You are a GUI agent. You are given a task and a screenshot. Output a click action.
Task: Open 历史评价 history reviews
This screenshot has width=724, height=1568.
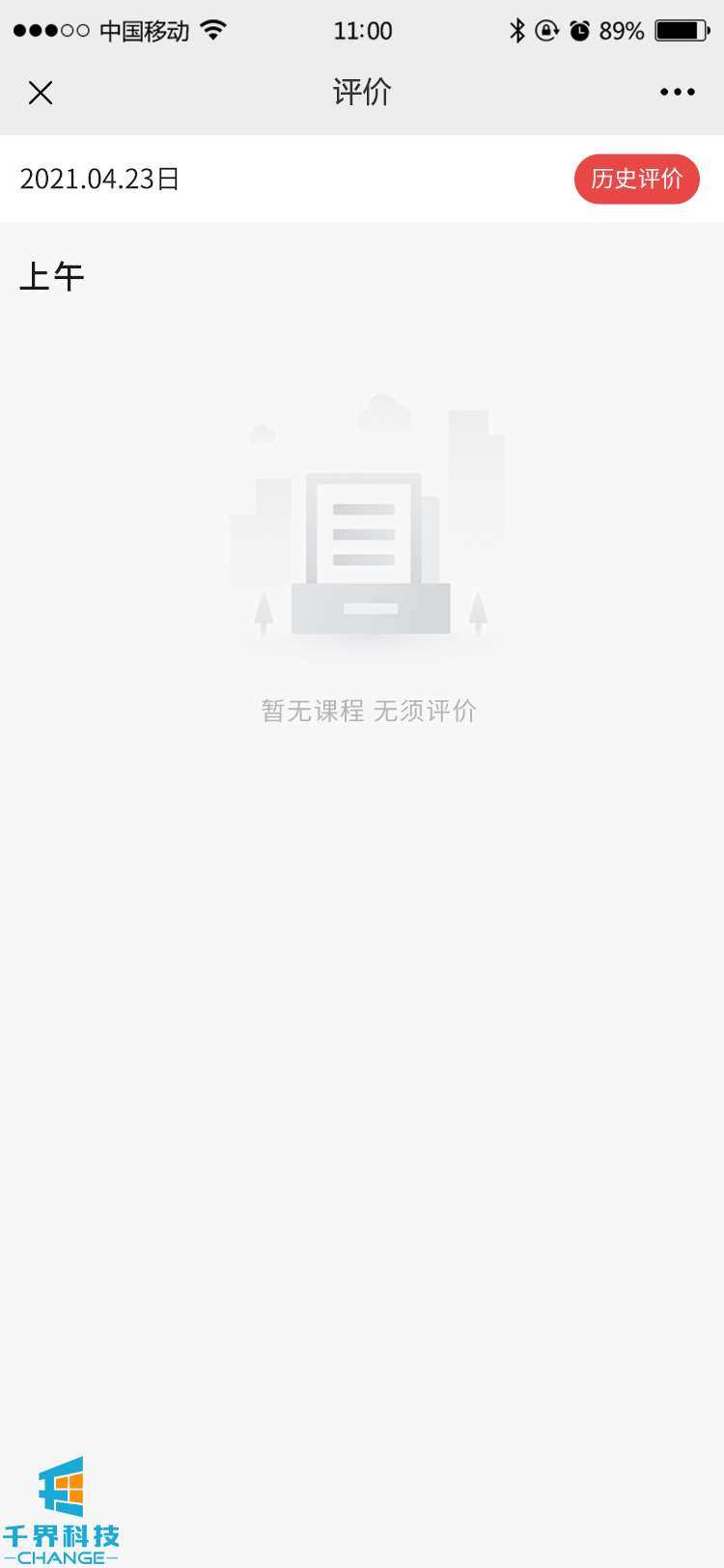click(x=636, y=180)
